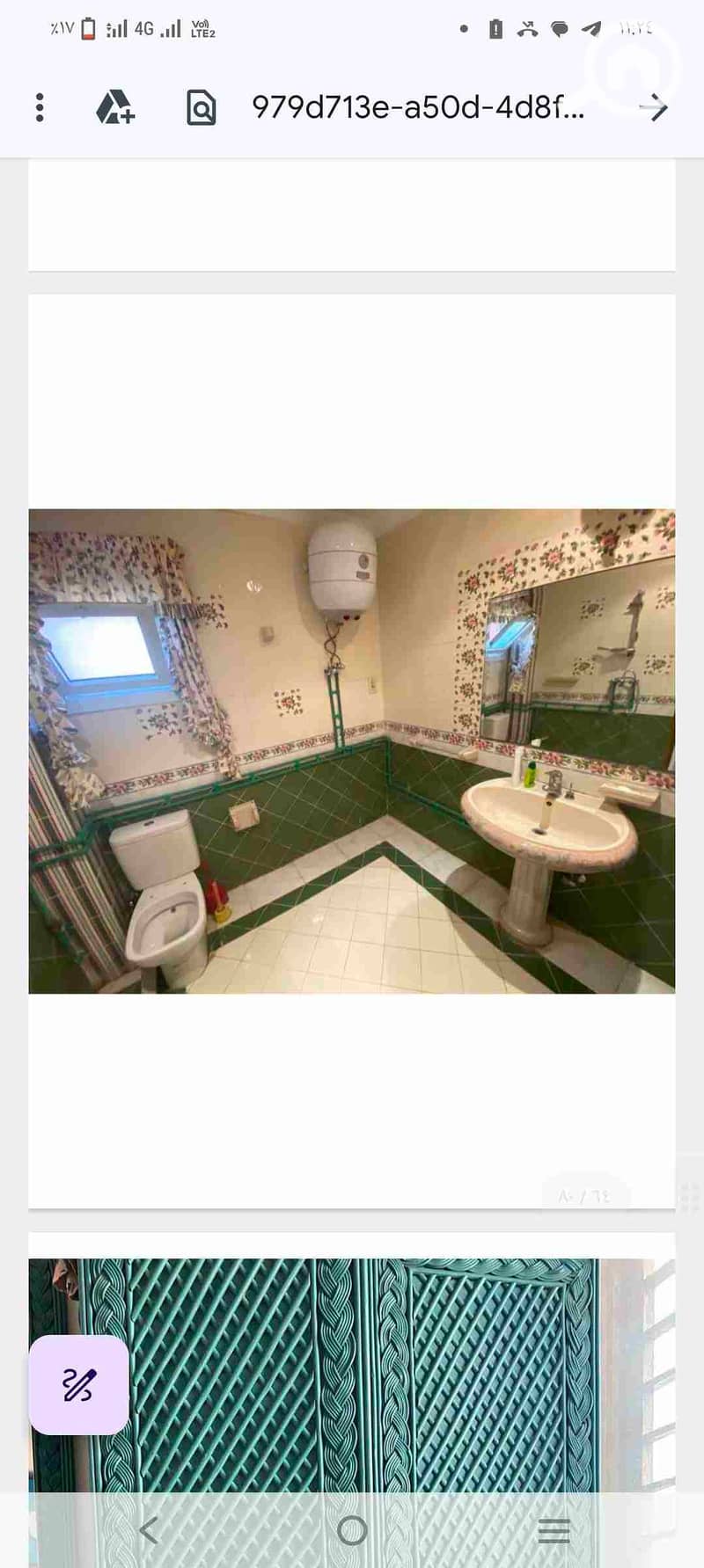704x1568 pixels.
Task: Tap the arrow beside the file name
Action: [x=654, y=107]
